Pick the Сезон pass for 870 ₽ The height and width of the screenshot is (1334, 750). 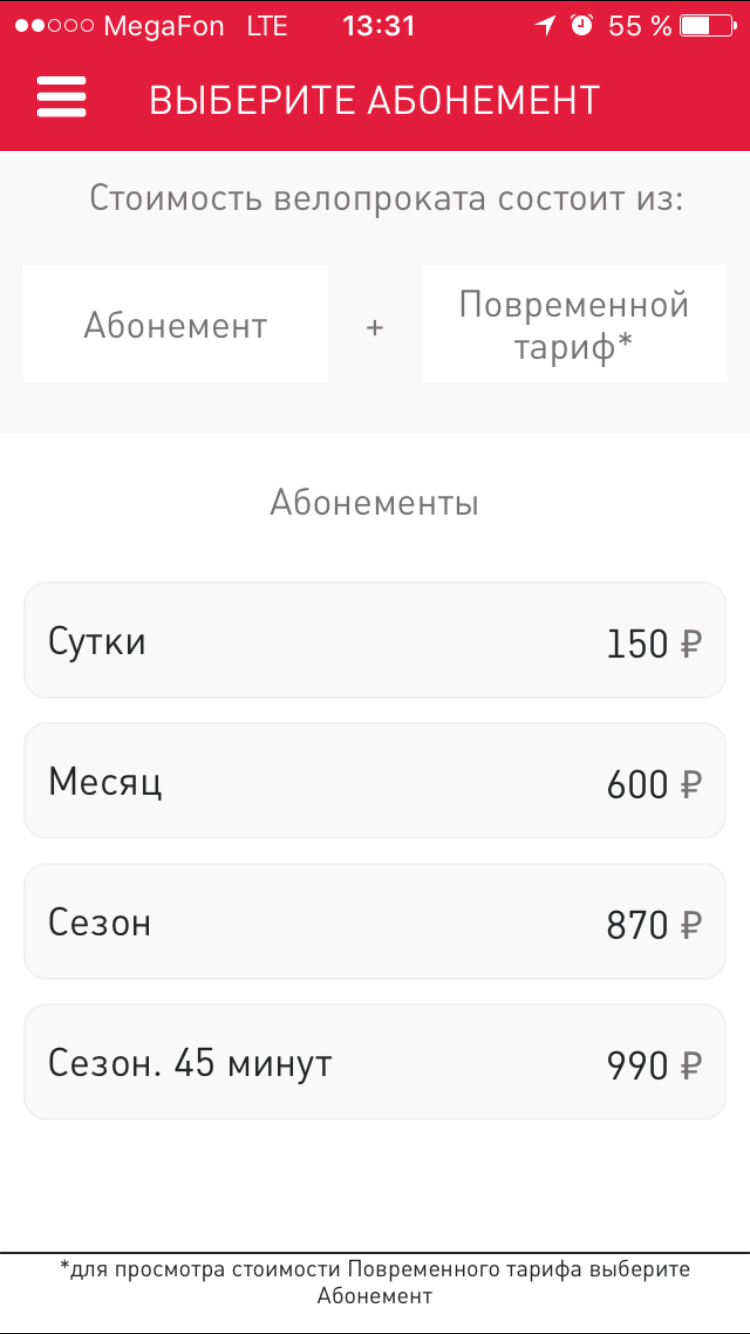pyautogui.click(x=374, y=922)
